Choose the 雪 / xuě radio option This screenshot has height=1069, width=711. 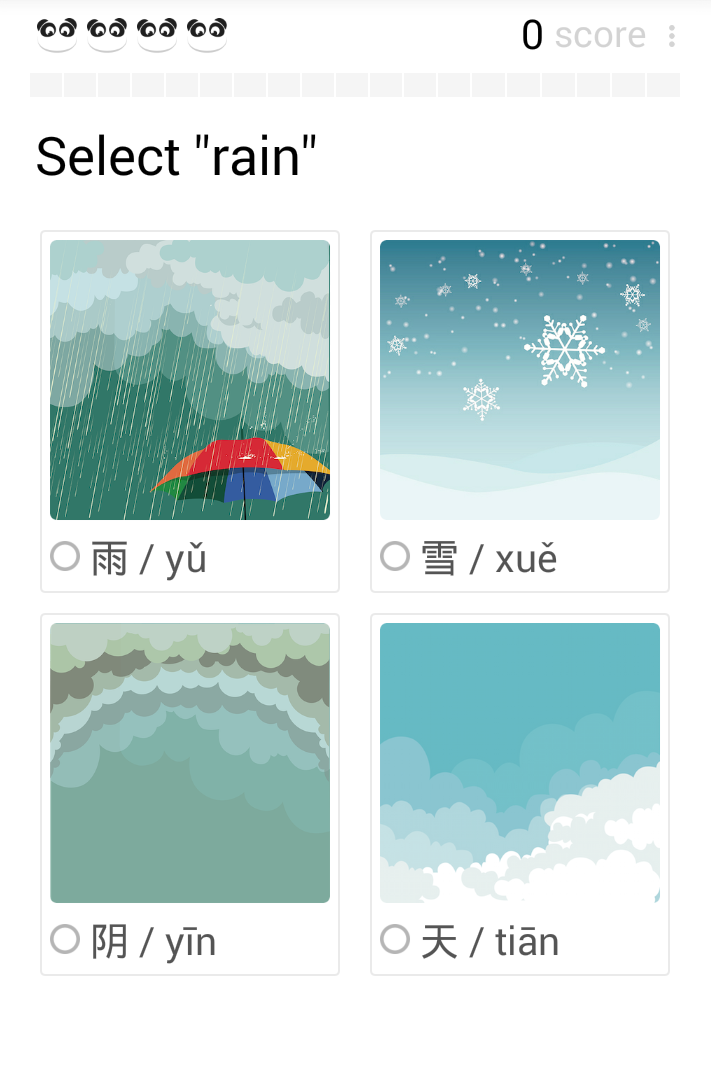(395, 557)
